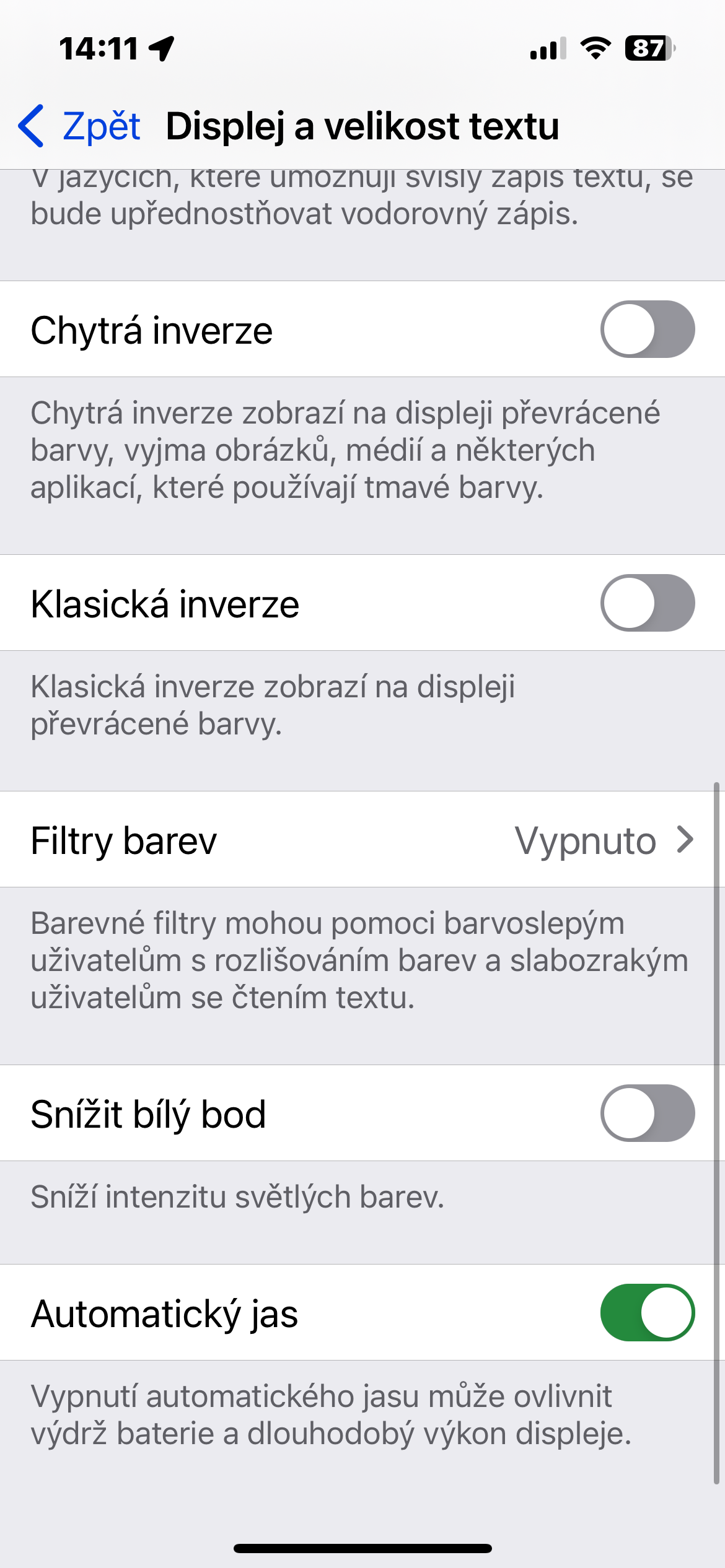The image size is (725, 1568).
Task: Turn on Klasická inverze
Action: pos(647,603)
